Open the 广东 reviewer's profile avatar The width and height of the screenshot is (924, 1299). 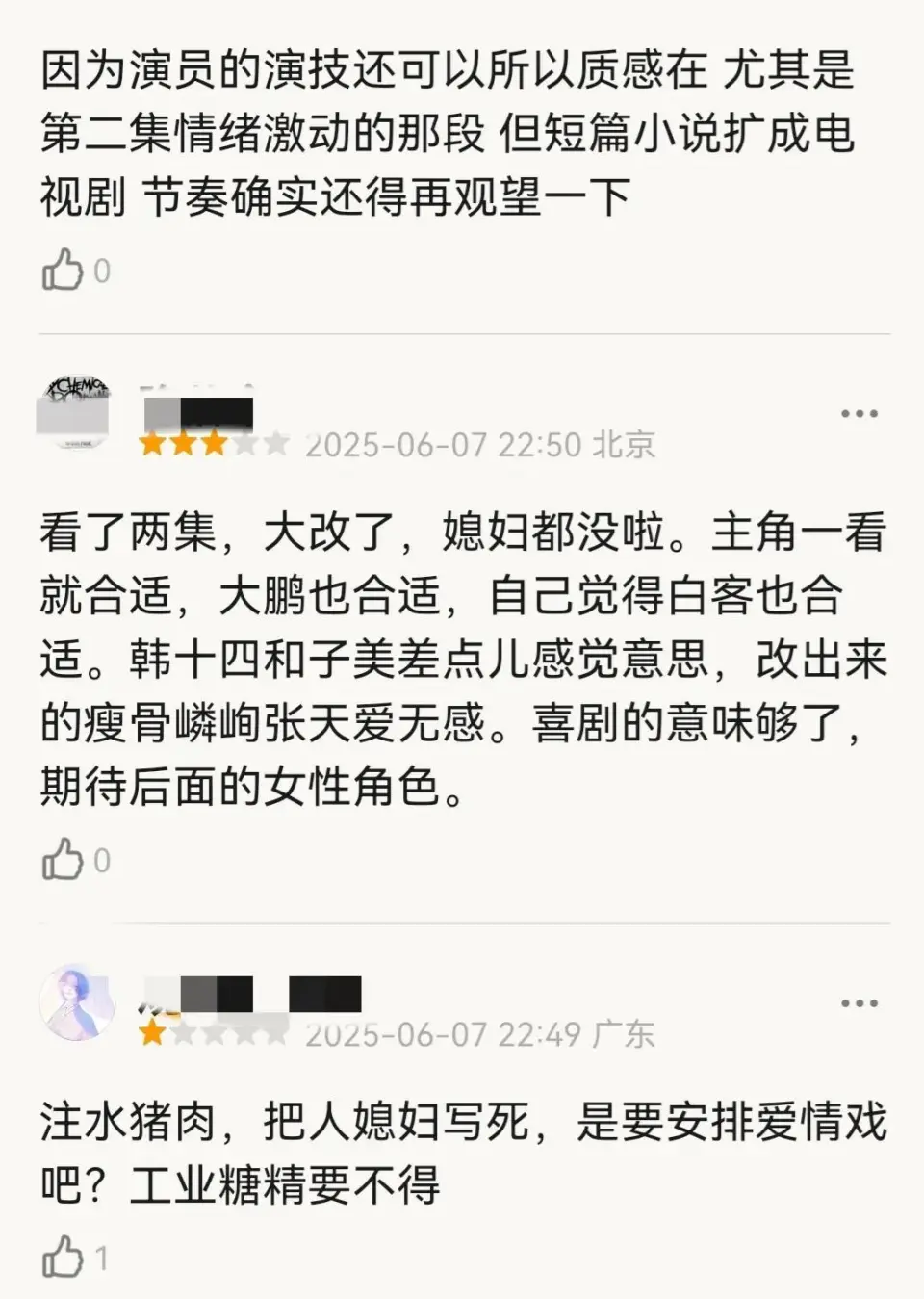pyautogui.click(x=76, y=1002)
